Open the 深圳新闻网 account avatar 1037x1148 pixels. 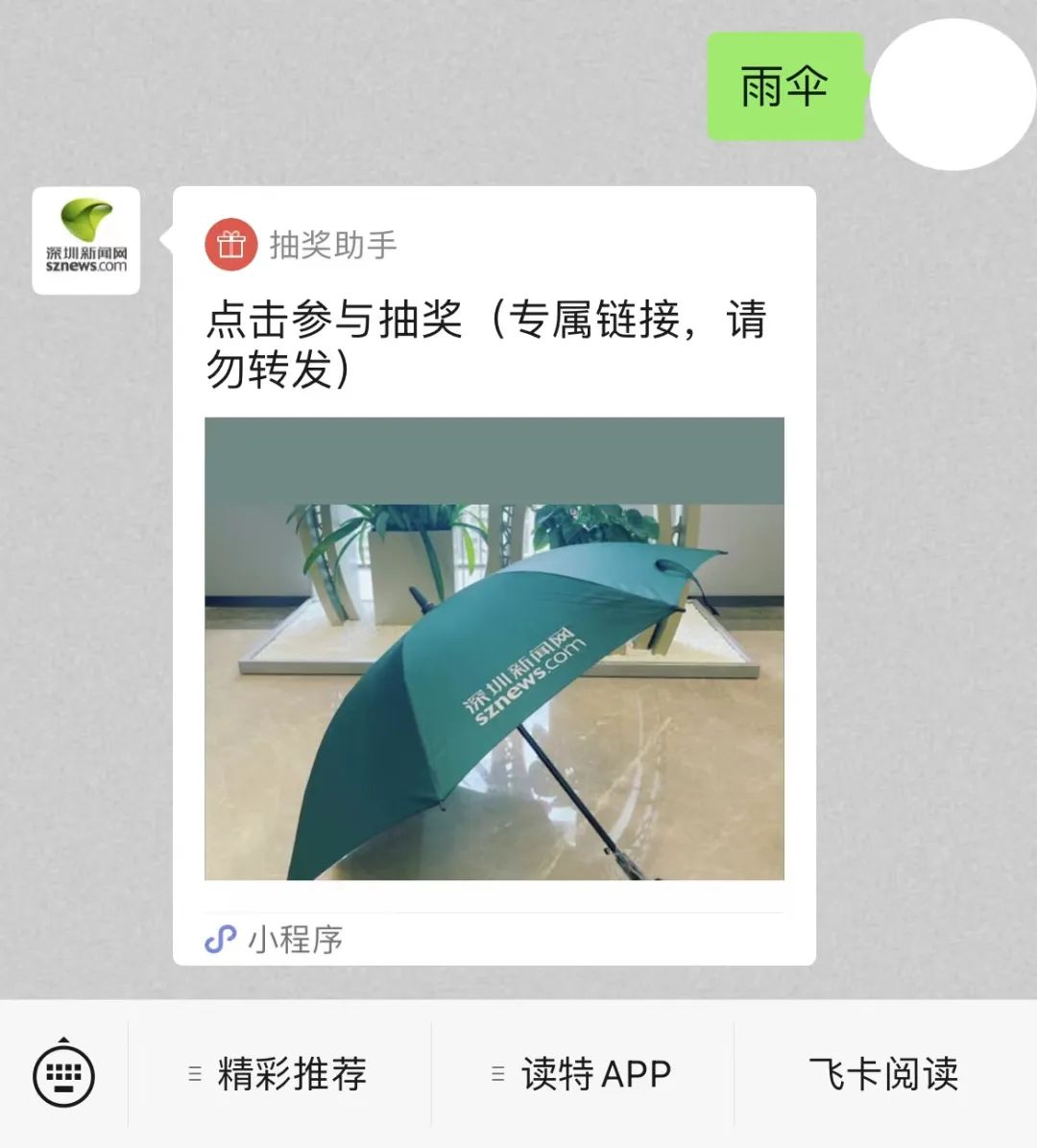[x=86, y=240]
